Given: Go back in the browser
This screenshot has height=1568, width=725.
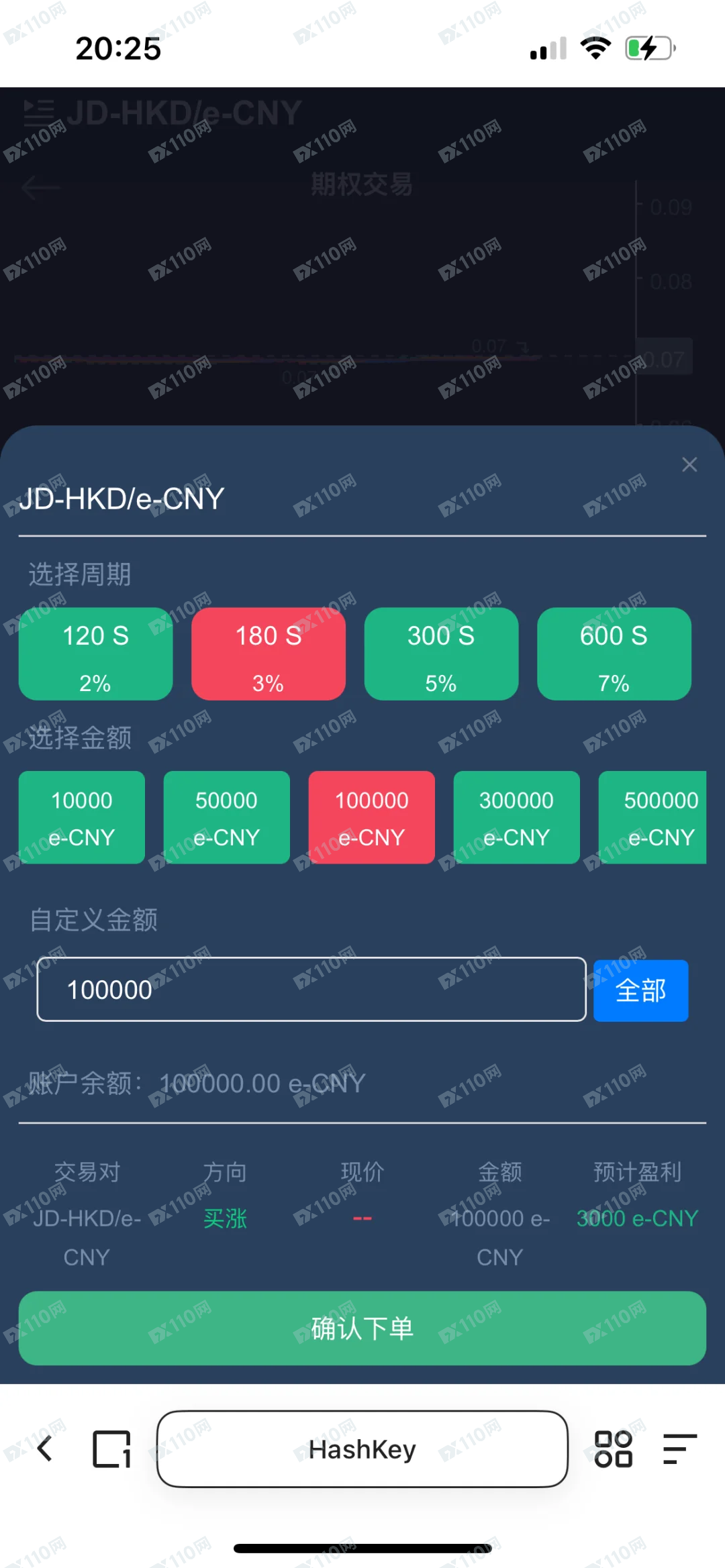Looking at the screenshot, I should (45, 1449).
